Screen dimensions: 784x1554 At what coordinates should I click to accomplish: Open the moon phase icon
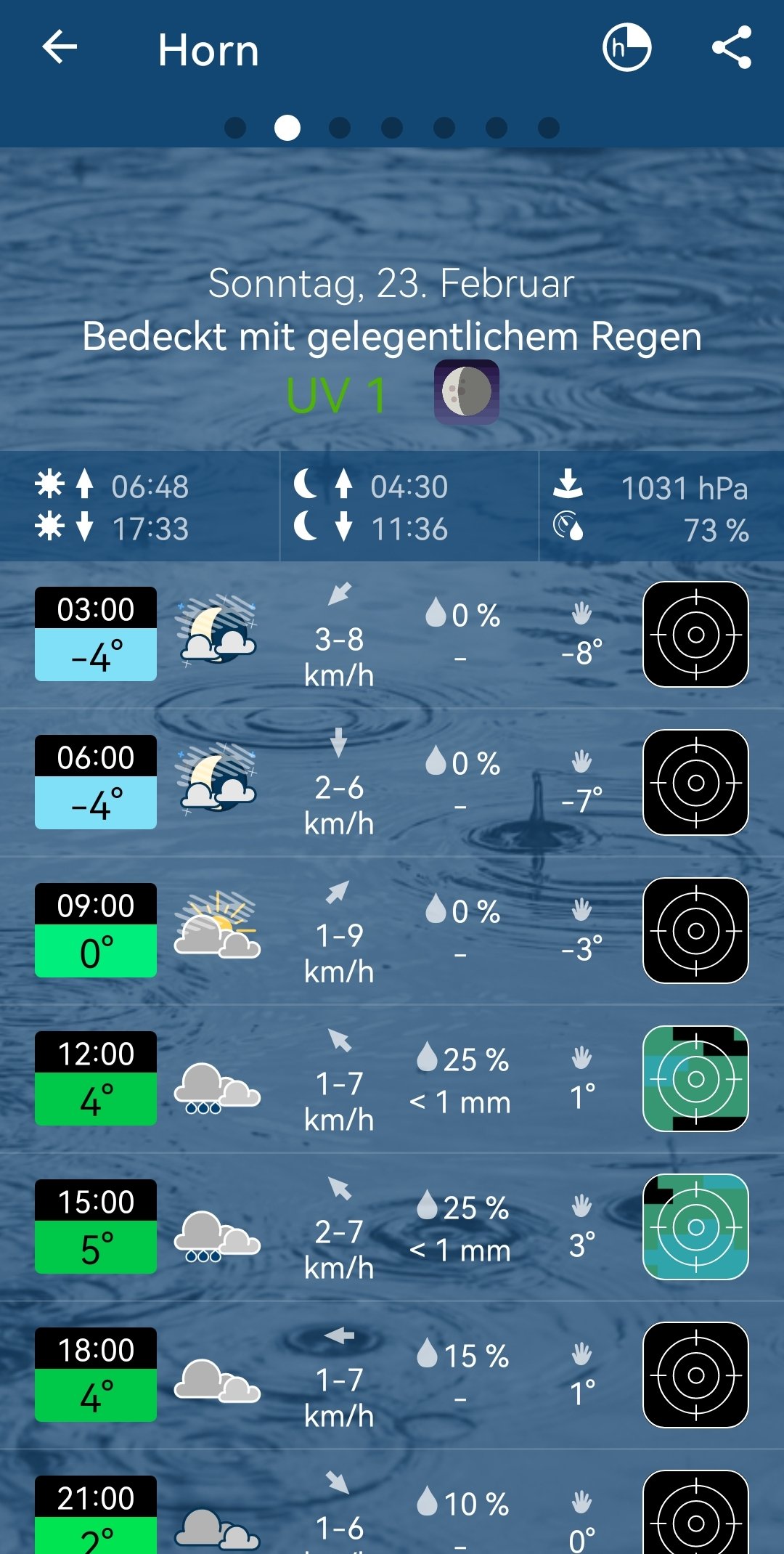[467, 392]
